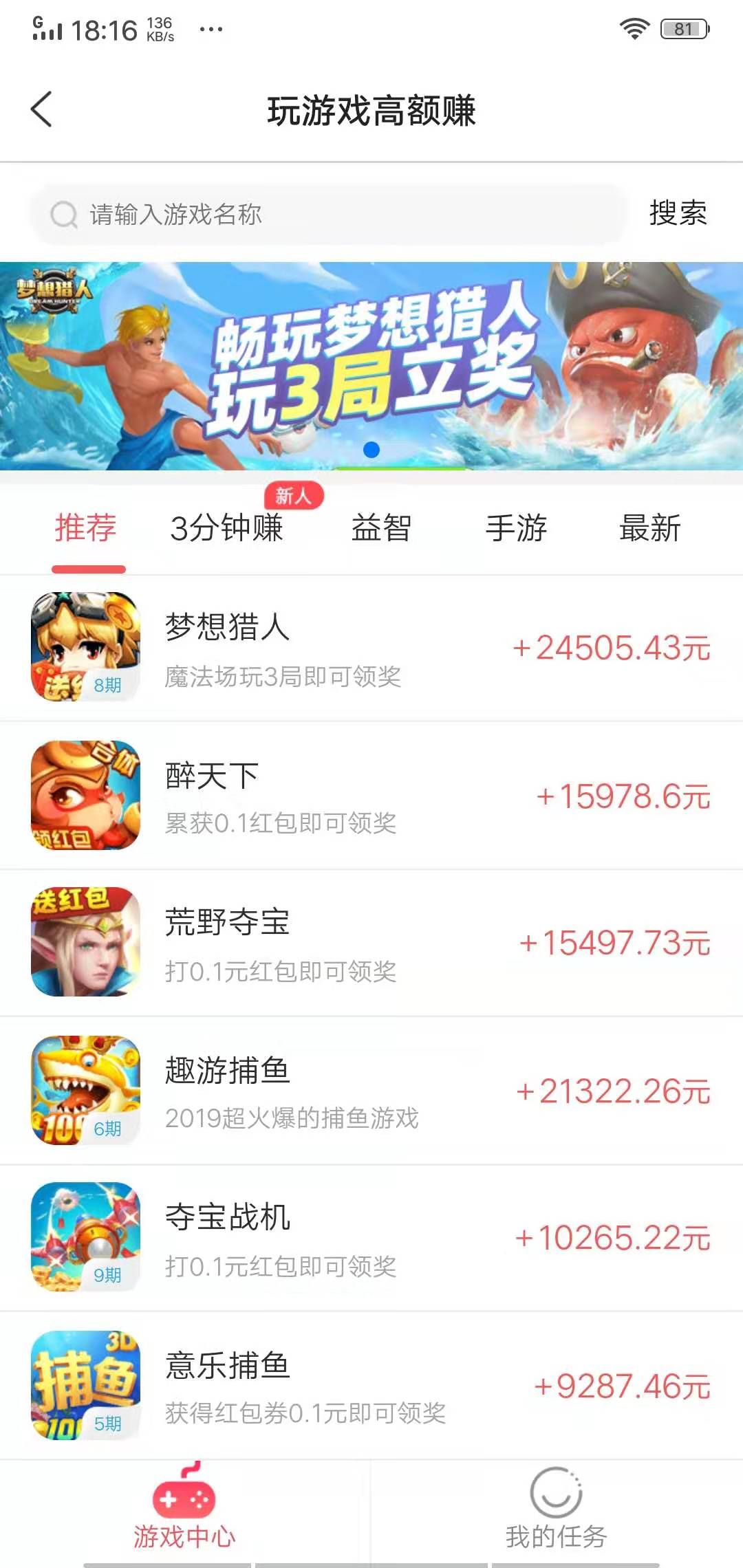Tap the carousel indicator dot under banner
The width and height of the screenshot is (743, 1568).
pyautogui.click(x=371, y=450)
